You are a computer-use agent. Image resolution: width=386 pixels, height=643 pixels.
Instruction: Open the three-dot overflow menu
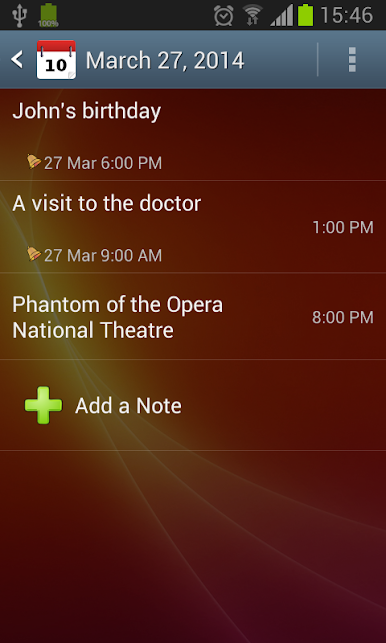352,60
